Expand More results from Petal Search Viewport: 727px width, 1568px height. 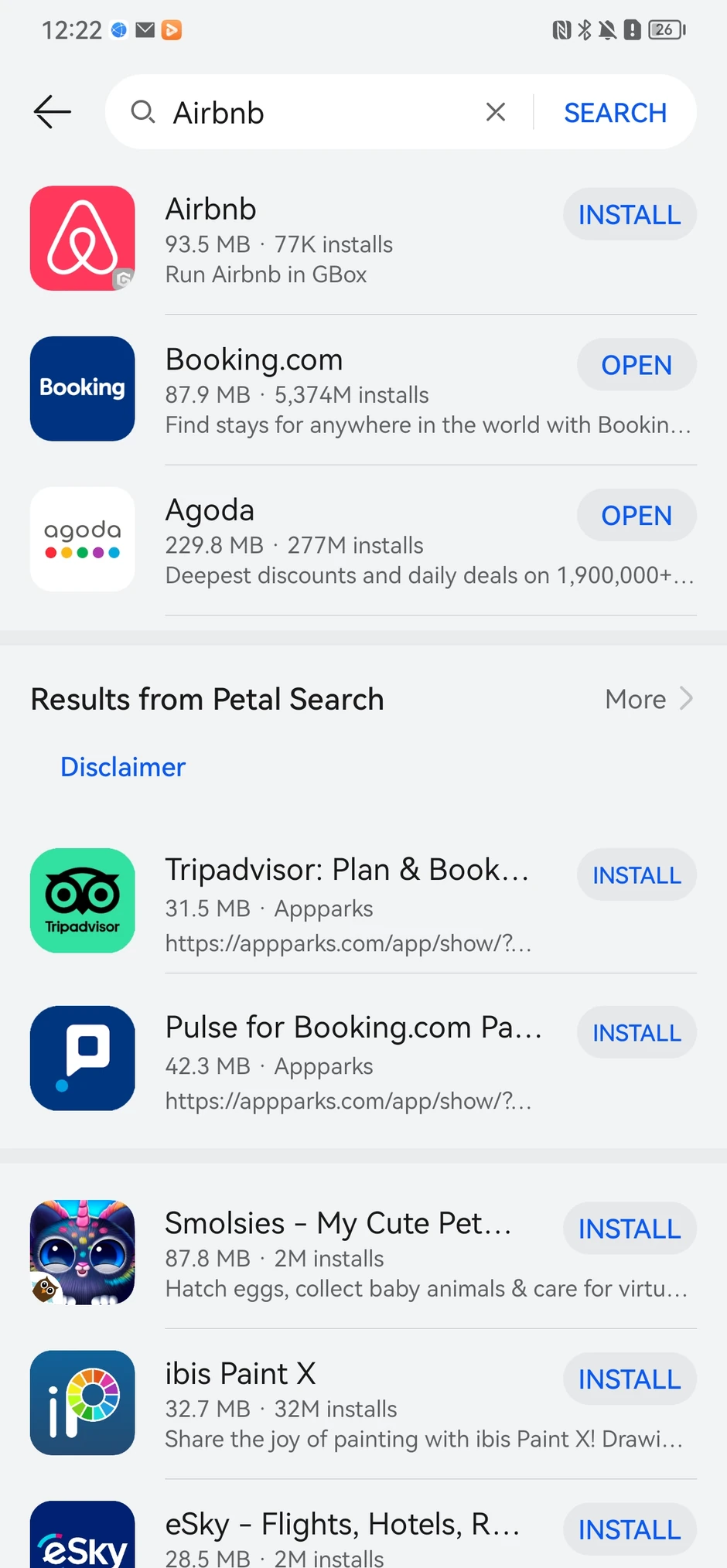[648, 698]
